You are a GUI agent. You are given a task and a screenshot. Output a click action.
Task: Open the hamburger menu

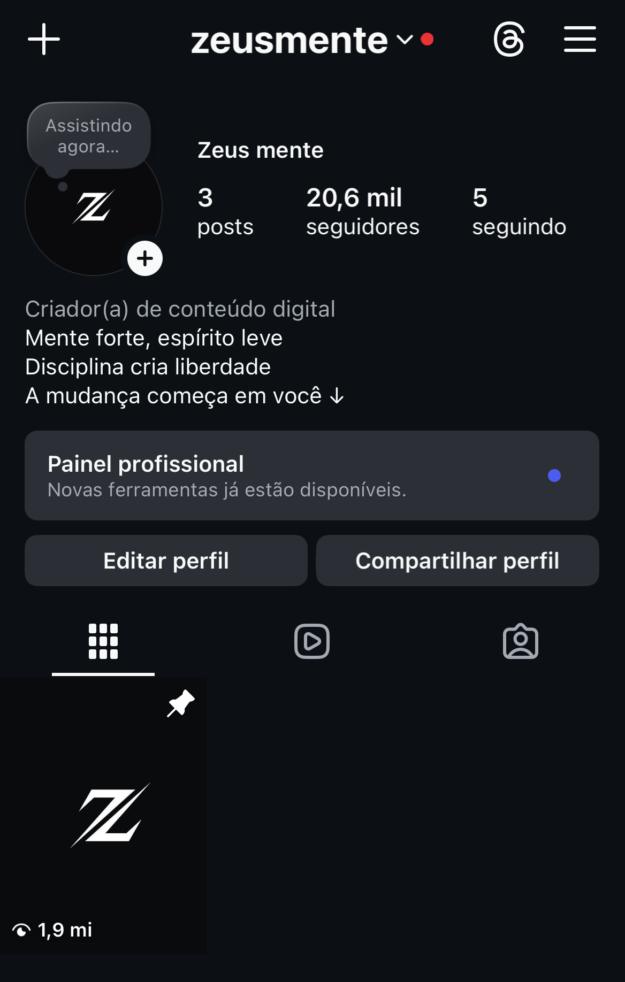click(580, 40)
